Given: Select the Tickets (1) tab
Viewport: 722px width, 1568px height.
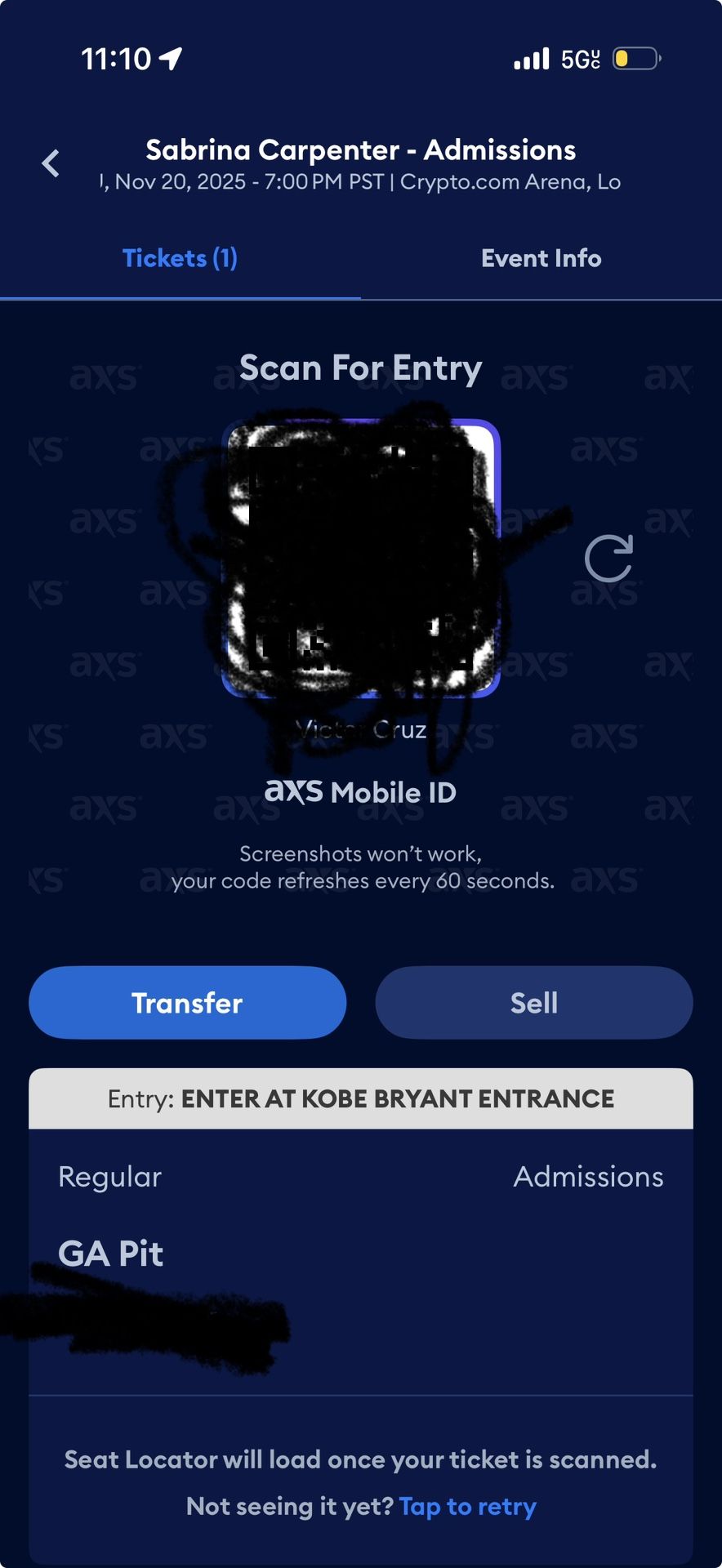Looking at the screenshot, I should pos(180,258).
